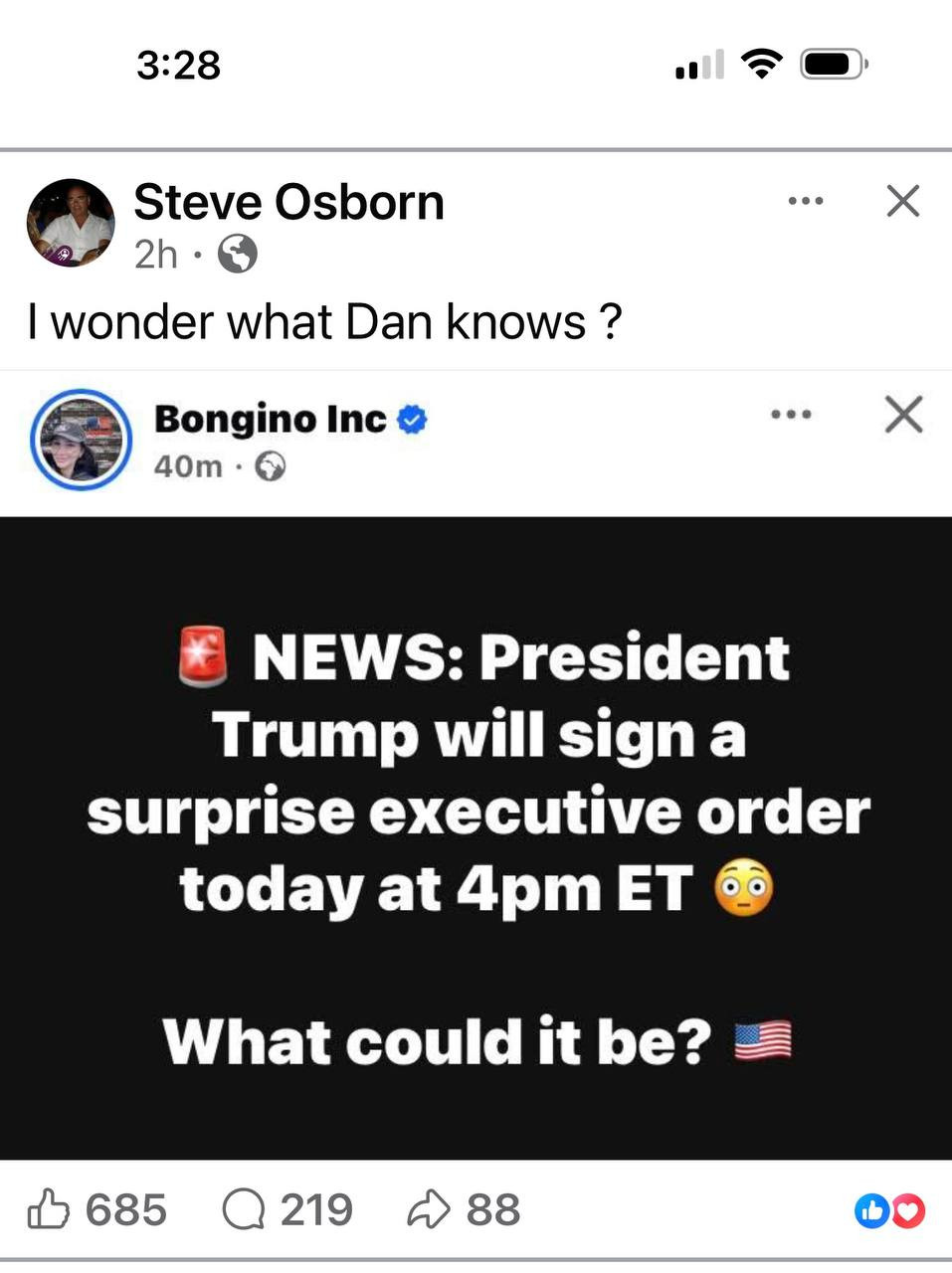
Task: View the like and love reactions
Action: pos(889,1210)
